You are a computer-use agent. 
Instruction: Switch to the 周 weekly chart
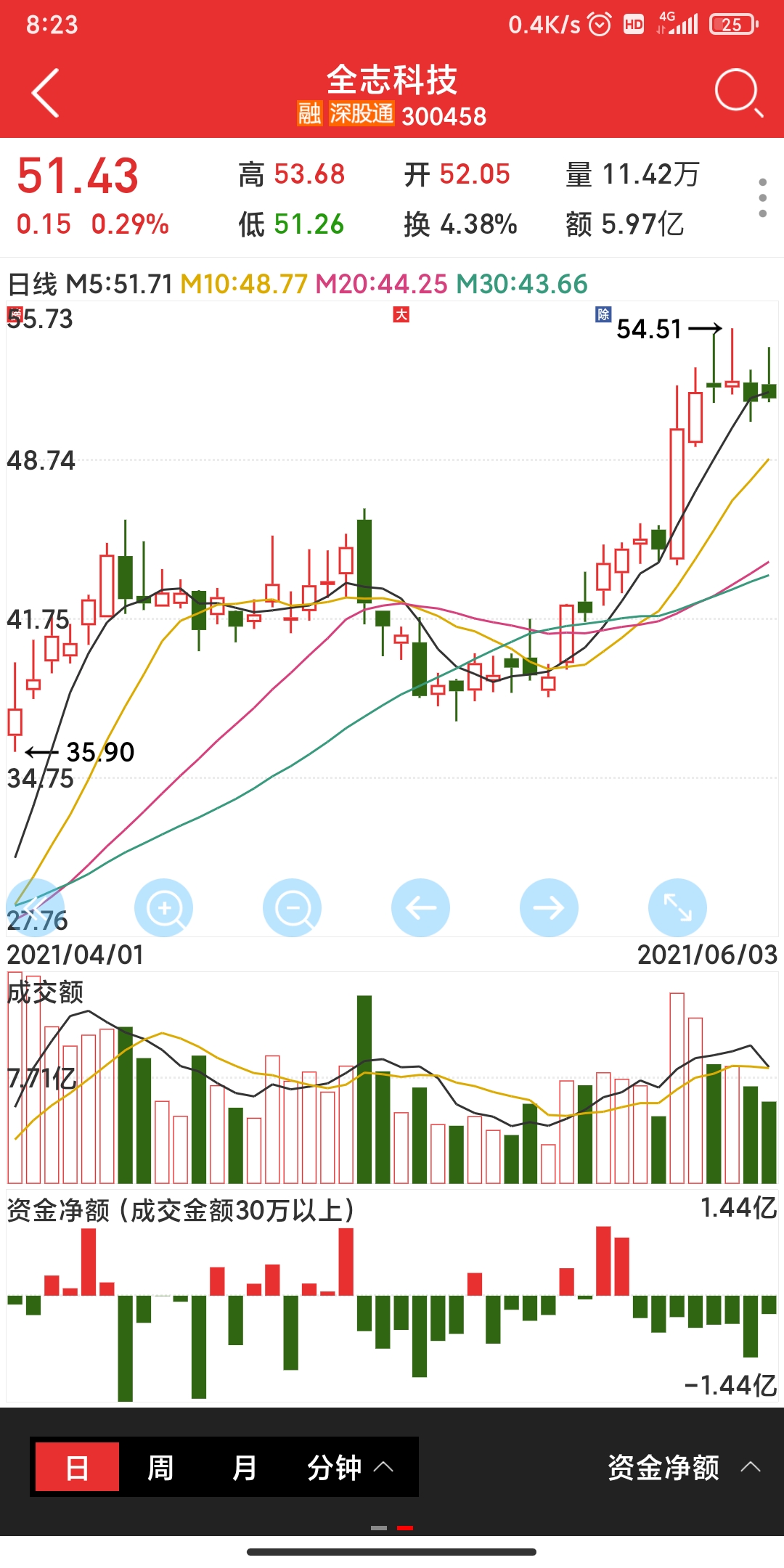click(160, 1467)
